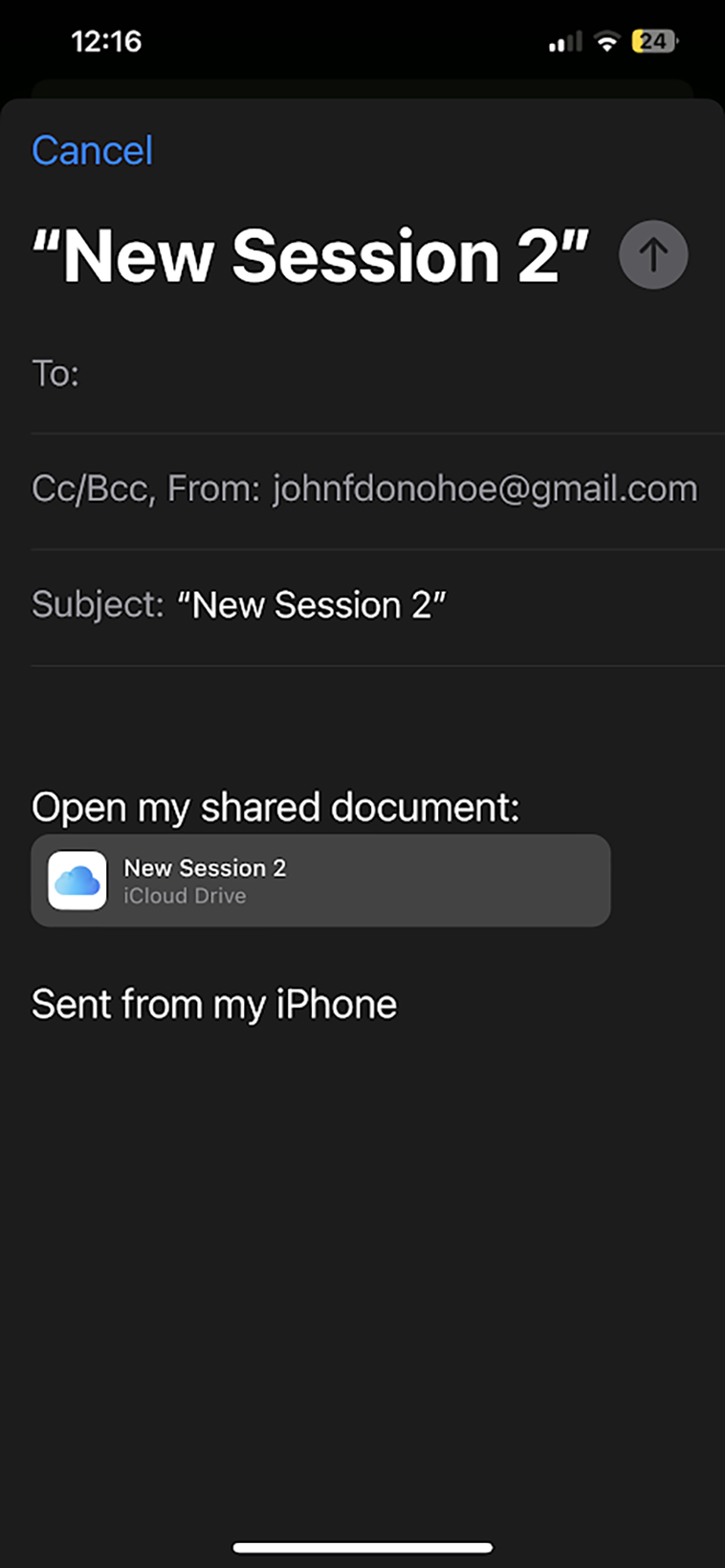This screenshot has width=725, height=1568.
Task: Send the email with the arrow button
Action: 653,254
